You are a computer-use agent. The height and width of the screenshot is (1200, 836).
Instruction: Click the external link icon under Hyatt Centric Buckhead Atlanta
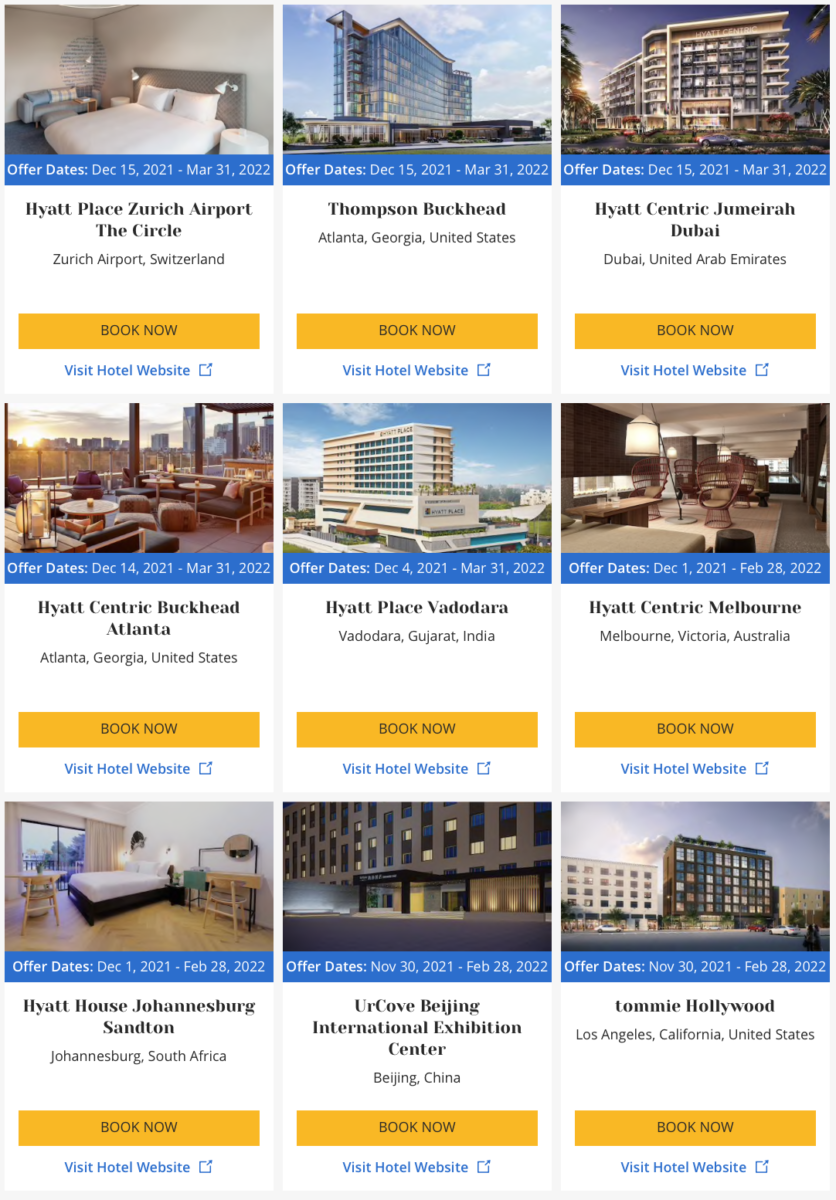(206, 768)
